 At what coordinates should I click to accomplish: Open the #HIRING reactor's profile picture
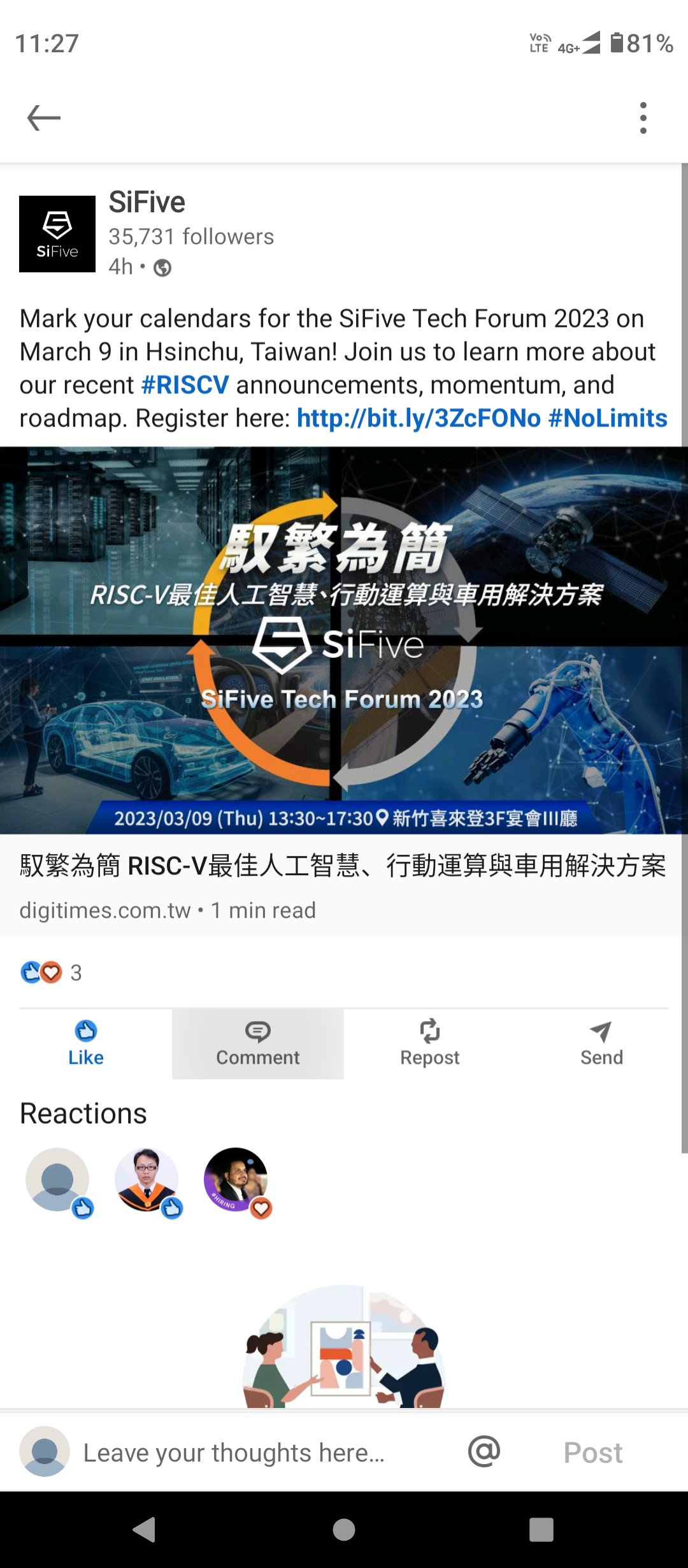pyautogui.click(x=236, y=1180)
